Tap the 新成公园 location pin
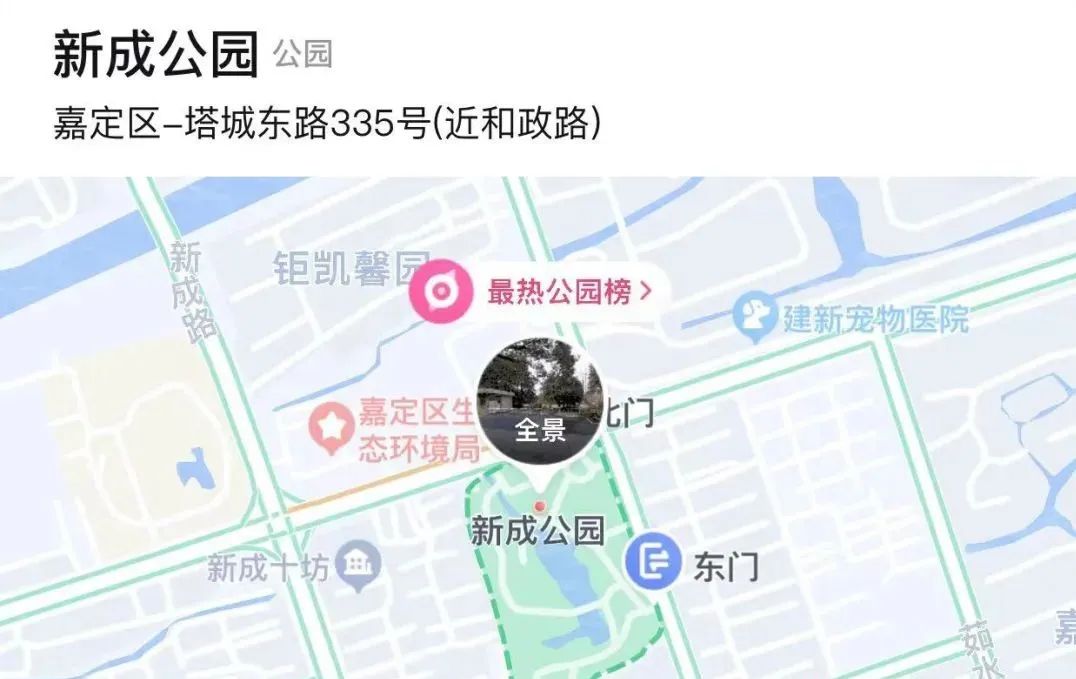 (539, 507)
